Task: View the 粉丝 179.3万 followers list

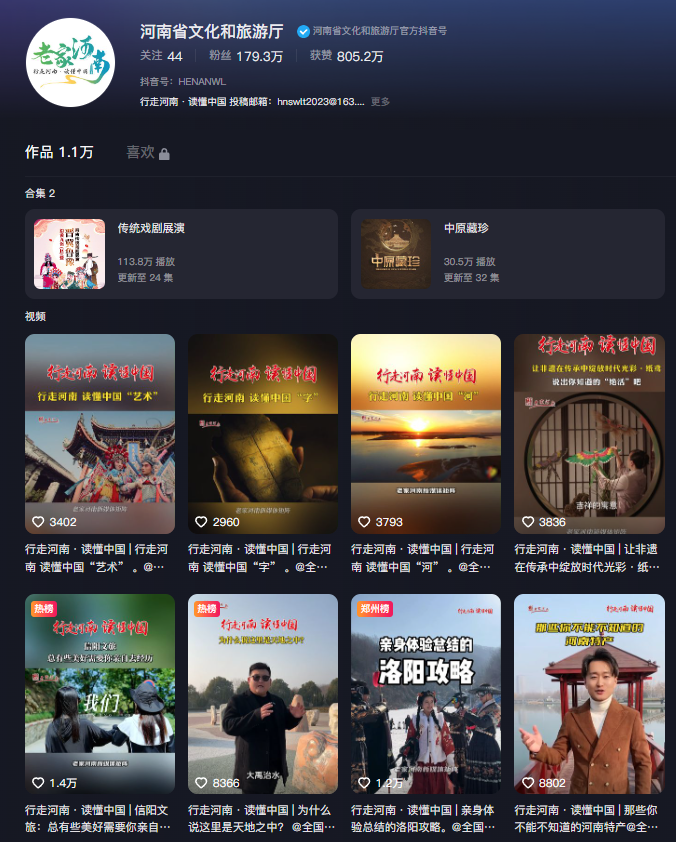Action: tap(246, 57)
